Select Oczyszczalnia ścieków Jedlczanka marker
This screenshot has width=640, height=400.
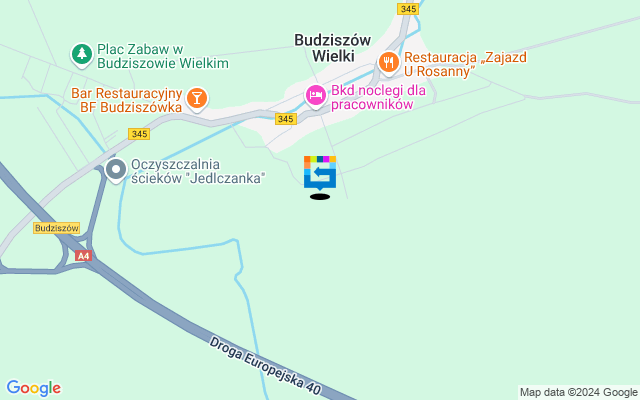coord(116,170)
